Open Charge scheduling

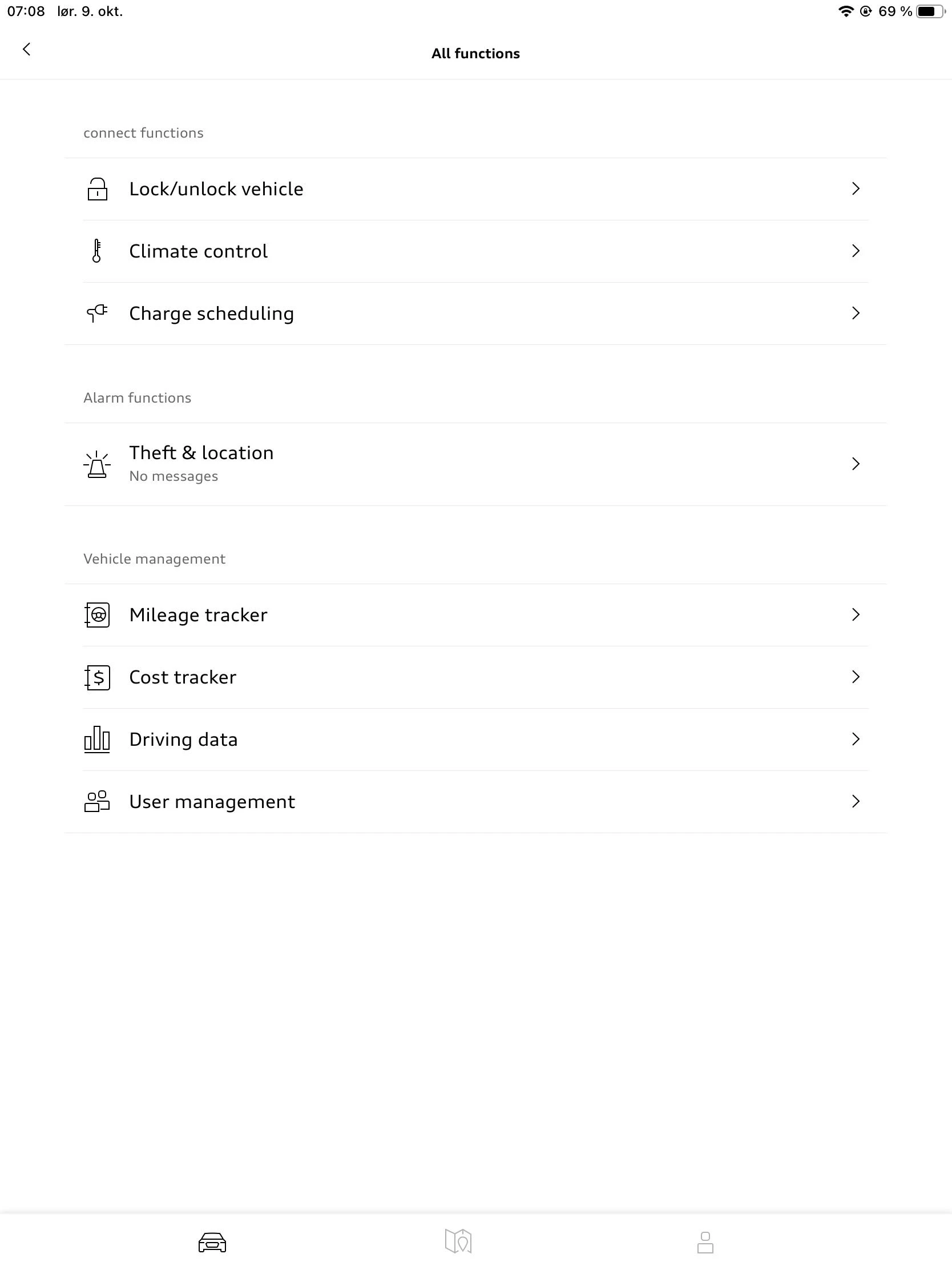tap(475, 314)
